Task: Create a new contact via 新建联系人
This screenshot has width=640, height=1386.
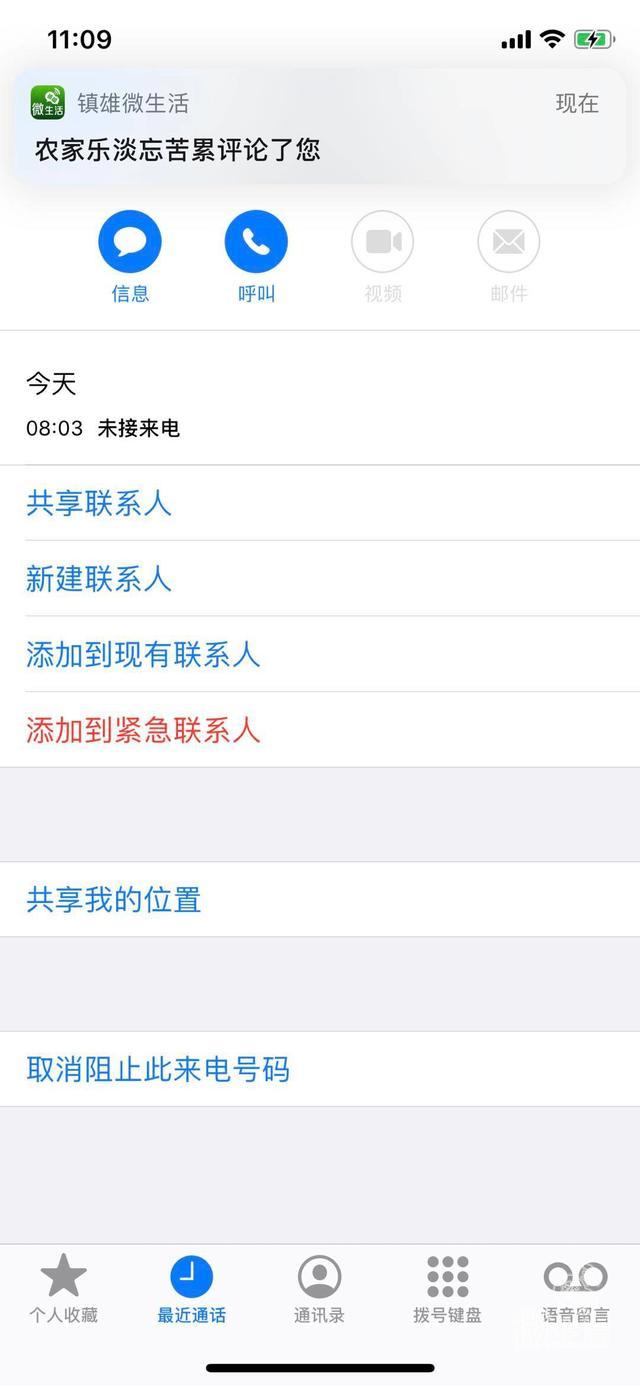Action: [99, 579]
